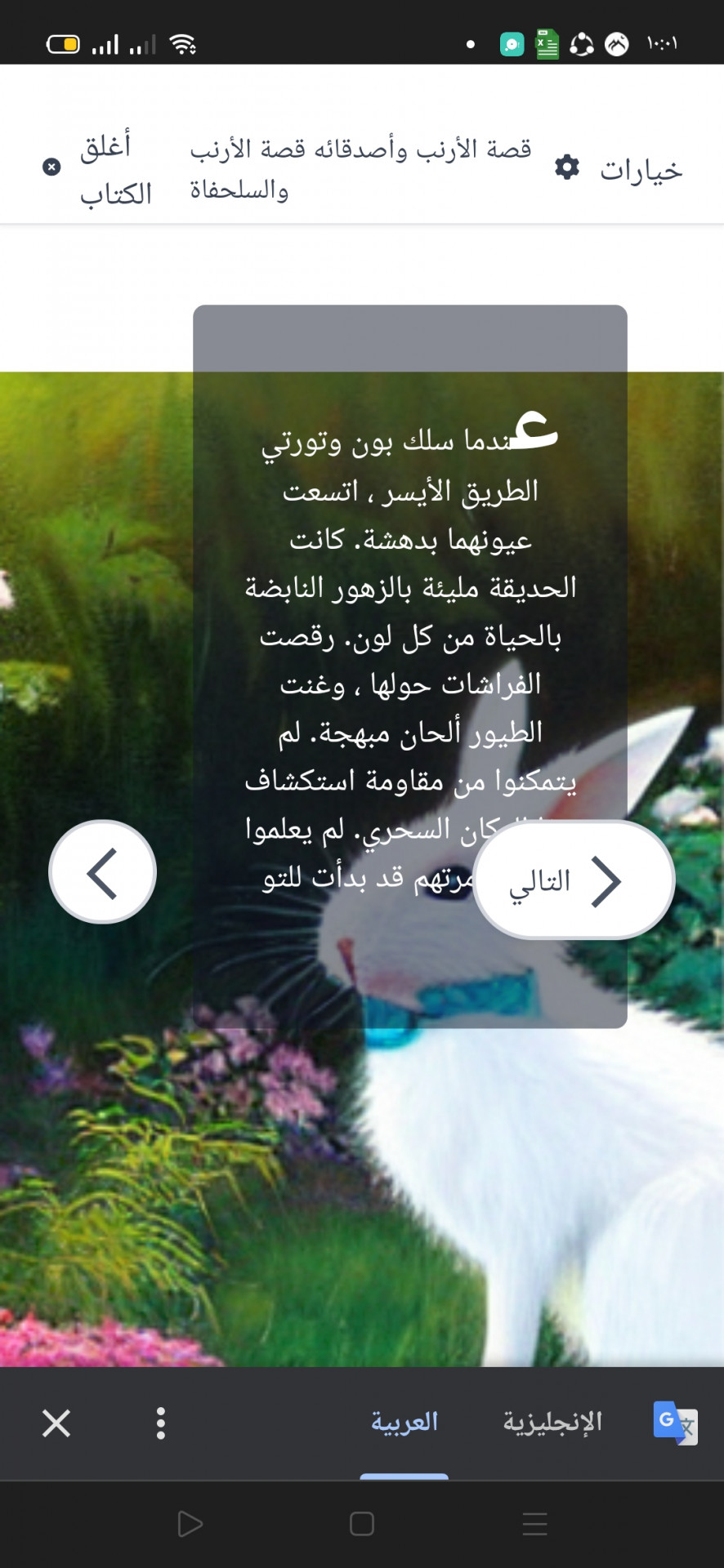Dismiss the translation bar
This screenshot has height=1568, width=724.
click(x=56, y=1423)
